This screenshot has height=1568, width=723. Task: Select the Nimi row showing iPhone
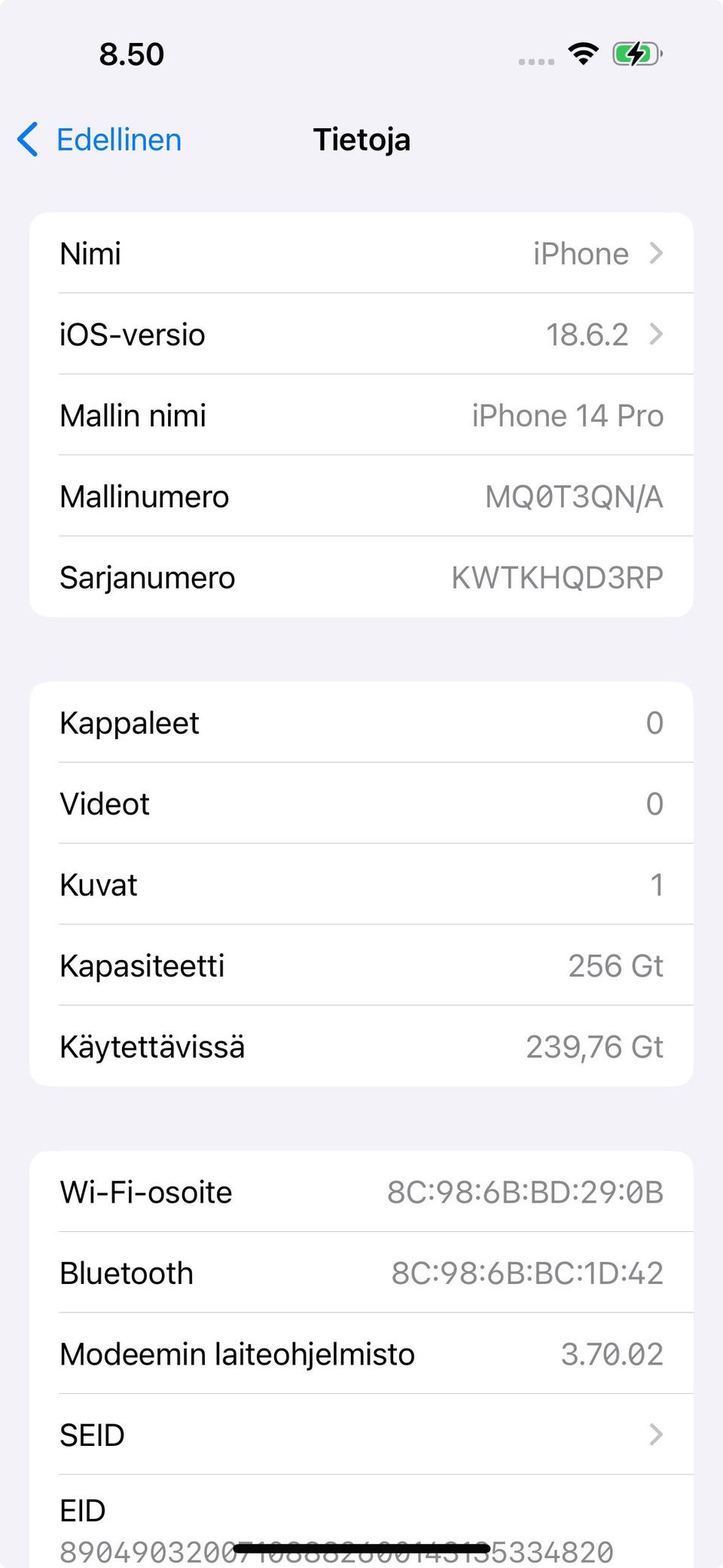(361, 253)
